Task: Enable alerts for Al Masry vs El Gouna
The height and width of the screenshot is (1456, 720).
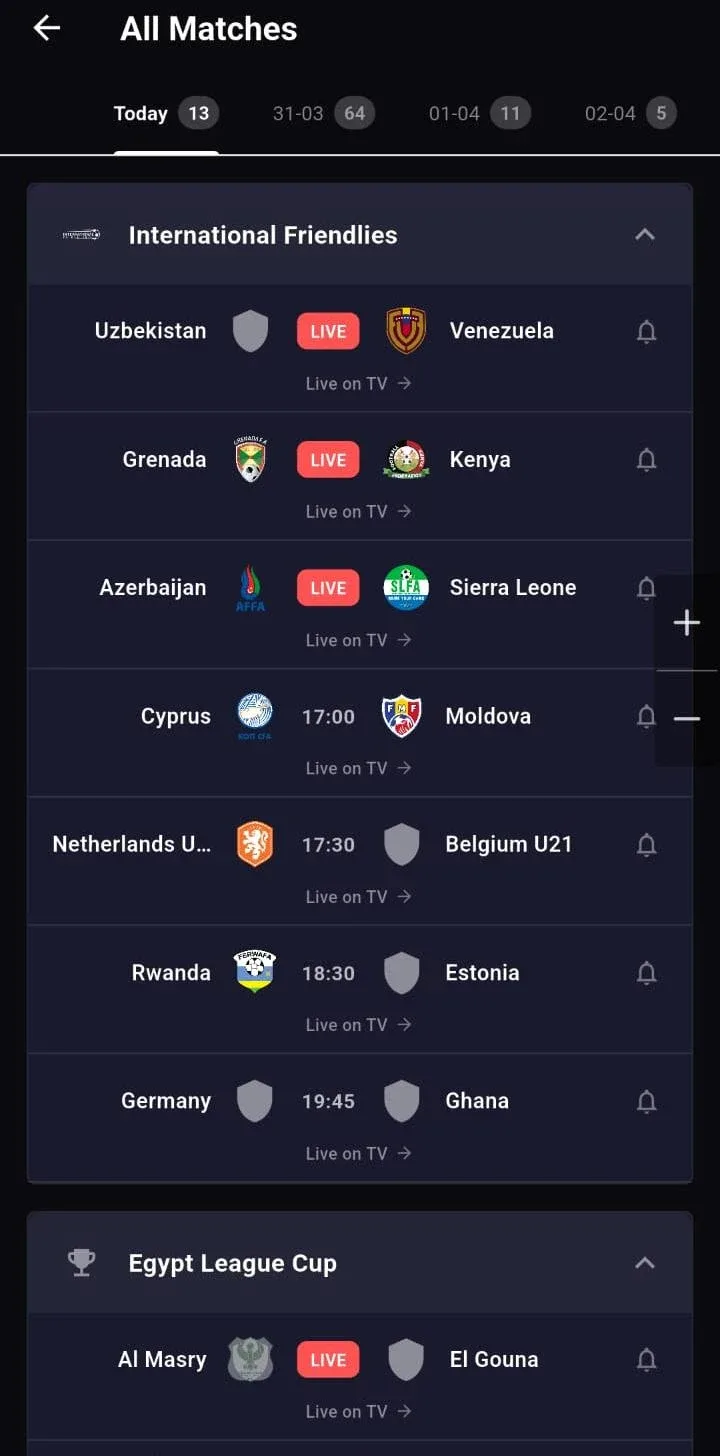Action: tap(646, 1359)
